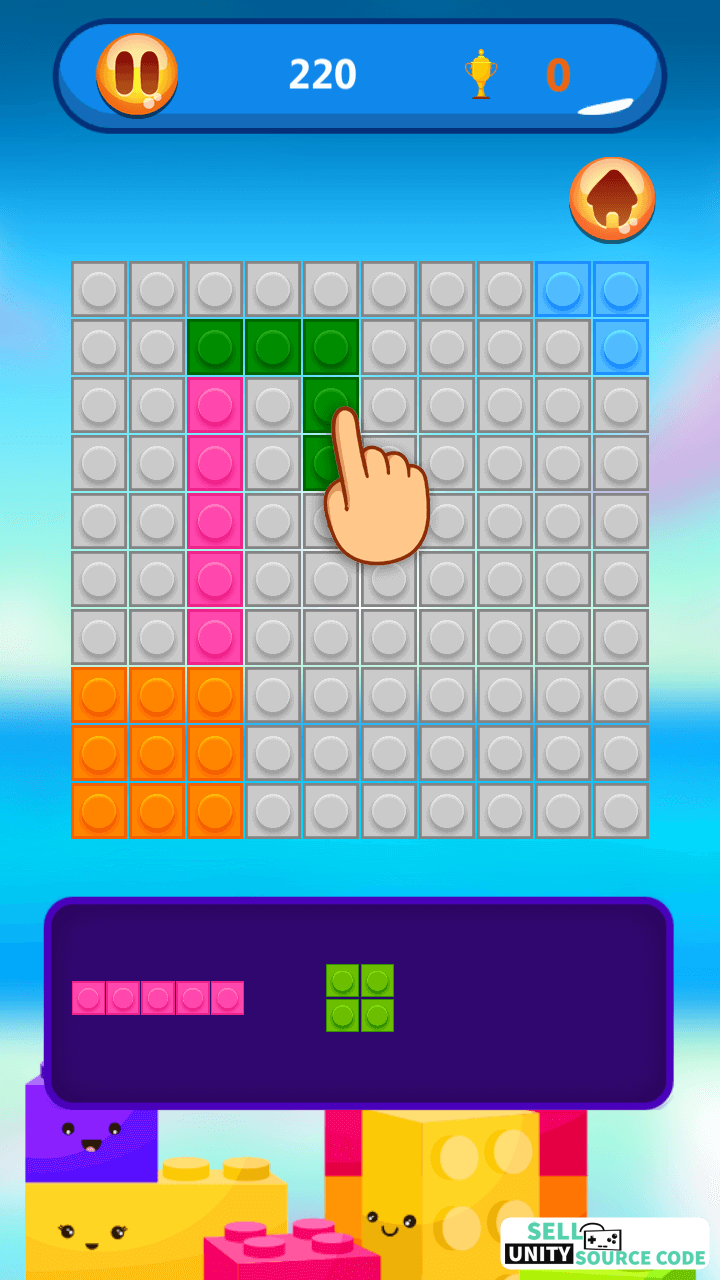Pick the green two-by-two square piece
Image resolution: width=720 pixels, height=1280 pixels.
[x=360, y=998]
